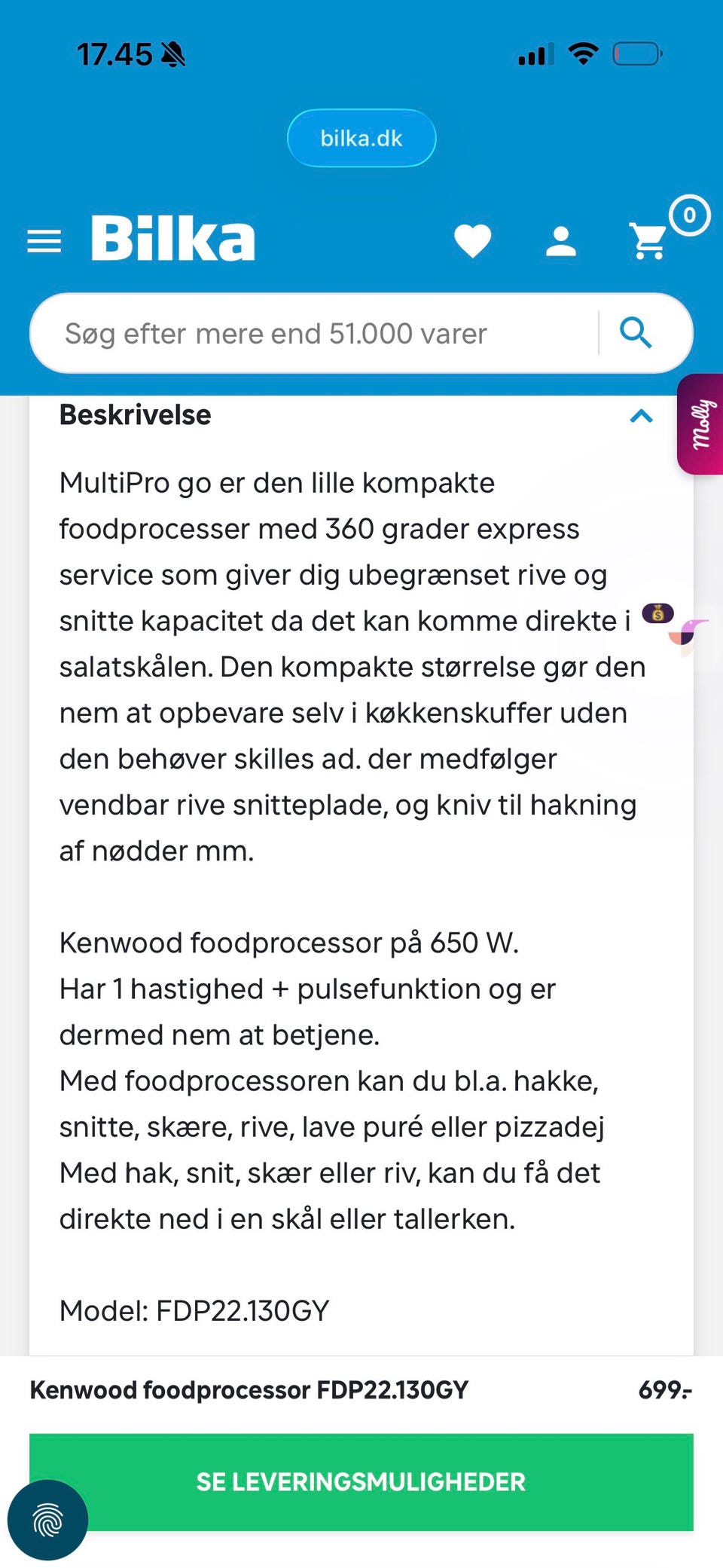This screenshot has height=1568, width=723.
Task: Click the search input field
Action: 301,332
